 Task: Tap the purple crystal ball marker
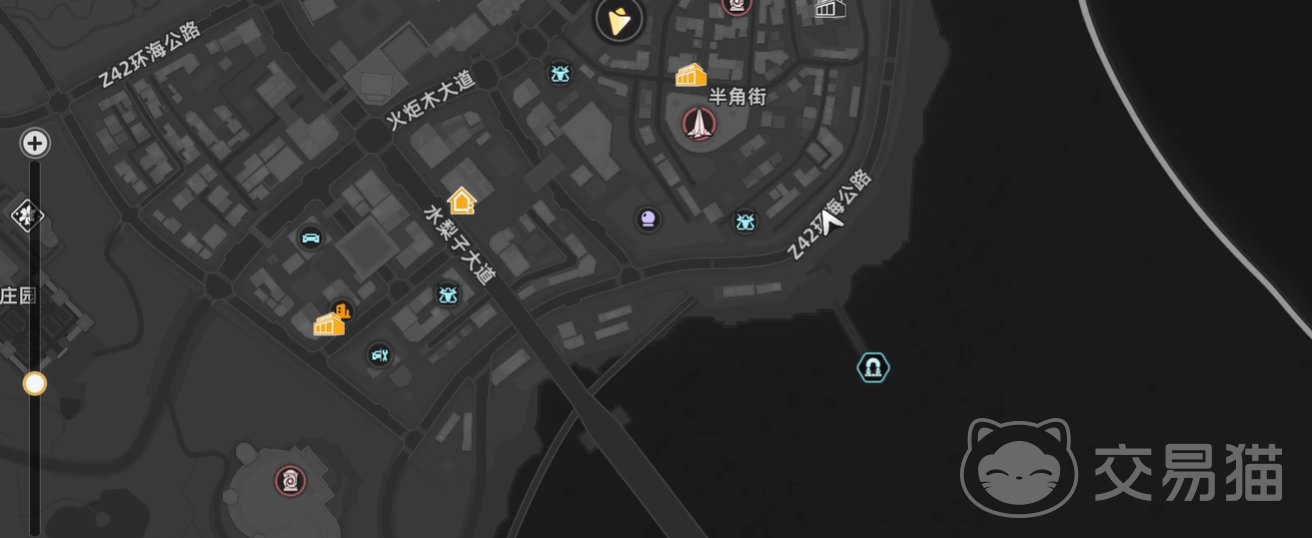tap(649, 219)
